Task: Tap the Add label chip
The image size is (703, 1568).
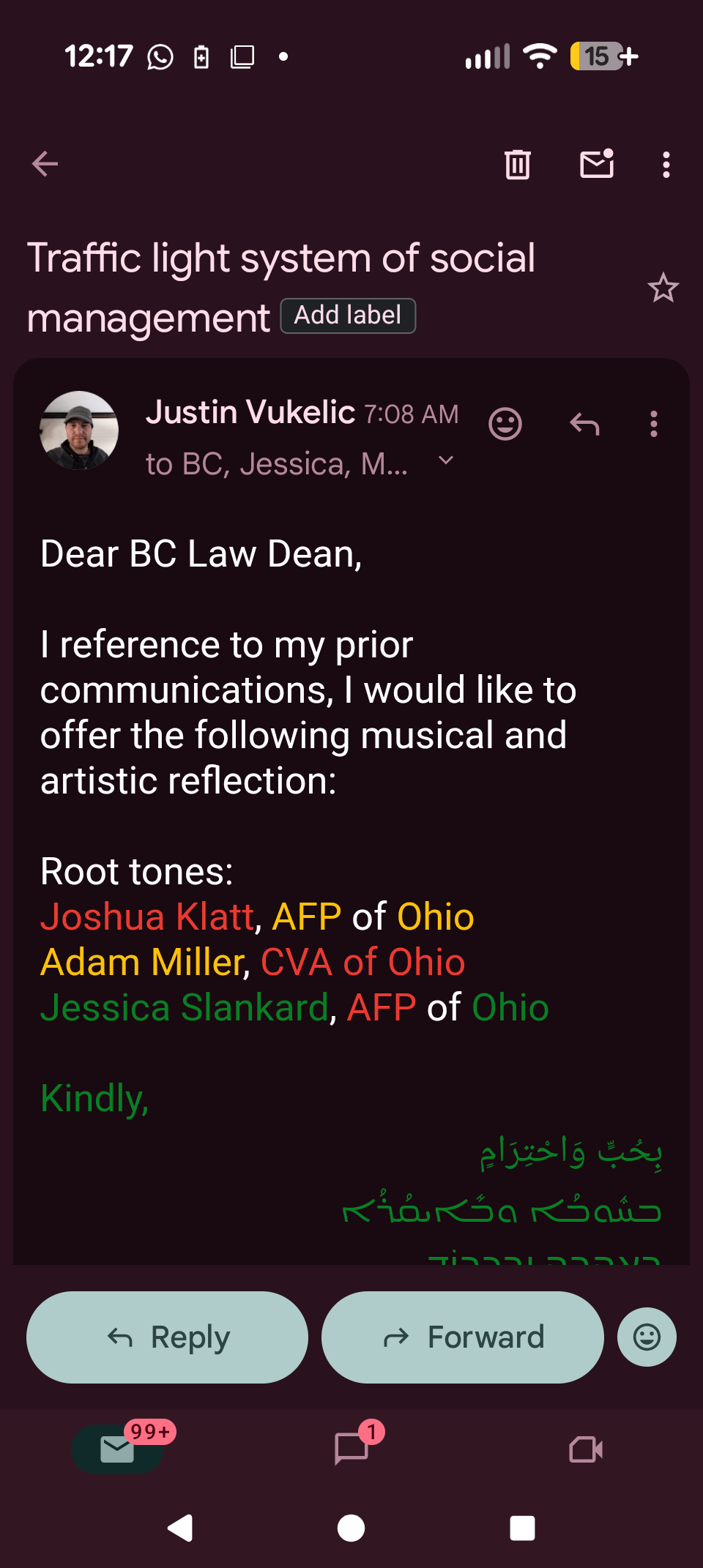Action: coord(348,316)
